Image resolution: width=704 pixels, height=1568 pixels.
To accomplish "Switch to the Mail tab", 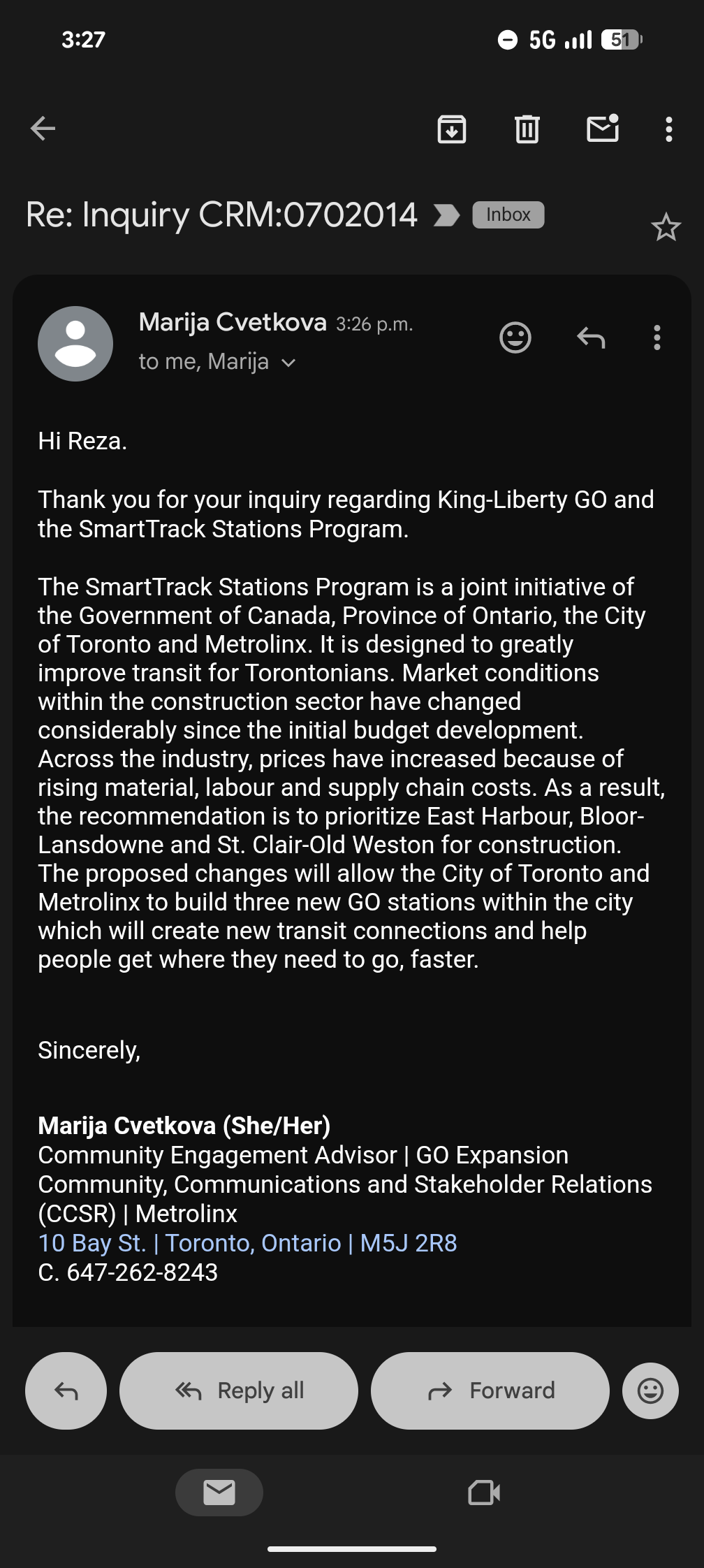I will click(x=219, y=1493).
